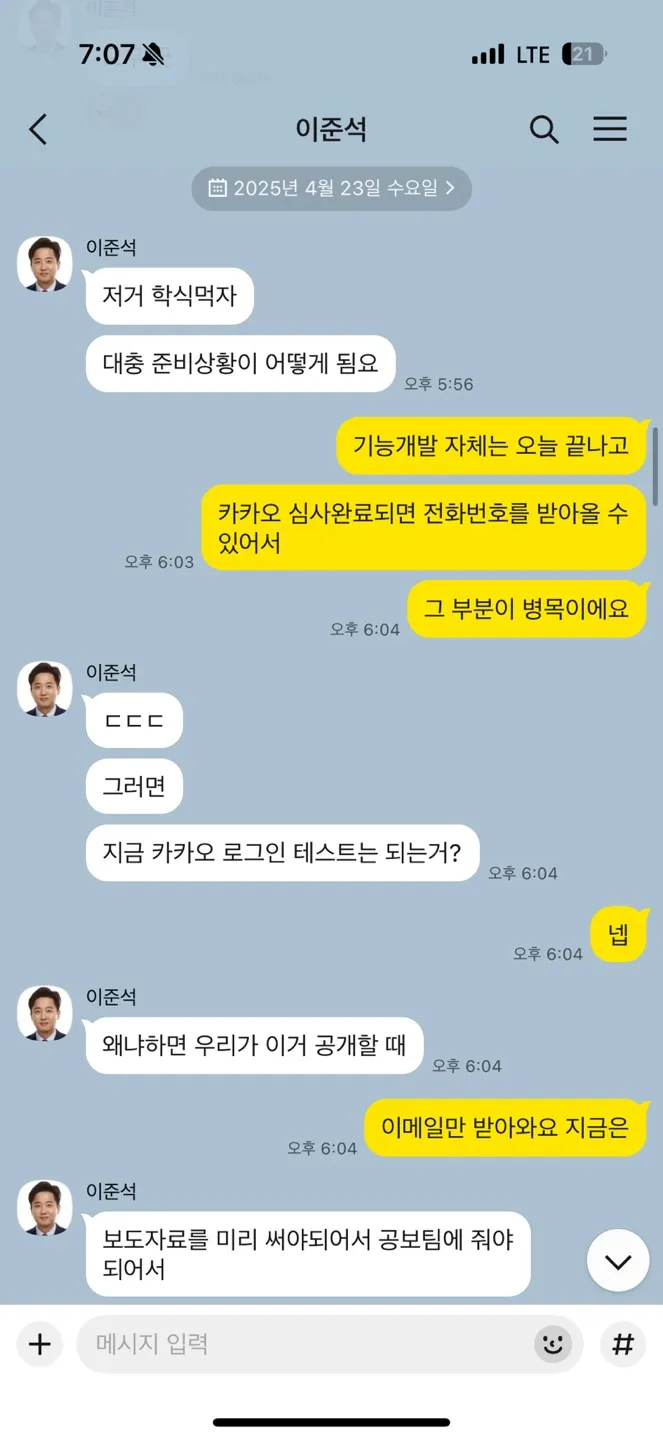Open the plus attachment menu
The height and width of the screenshot is (1440, 663).
pos(40,1344)
